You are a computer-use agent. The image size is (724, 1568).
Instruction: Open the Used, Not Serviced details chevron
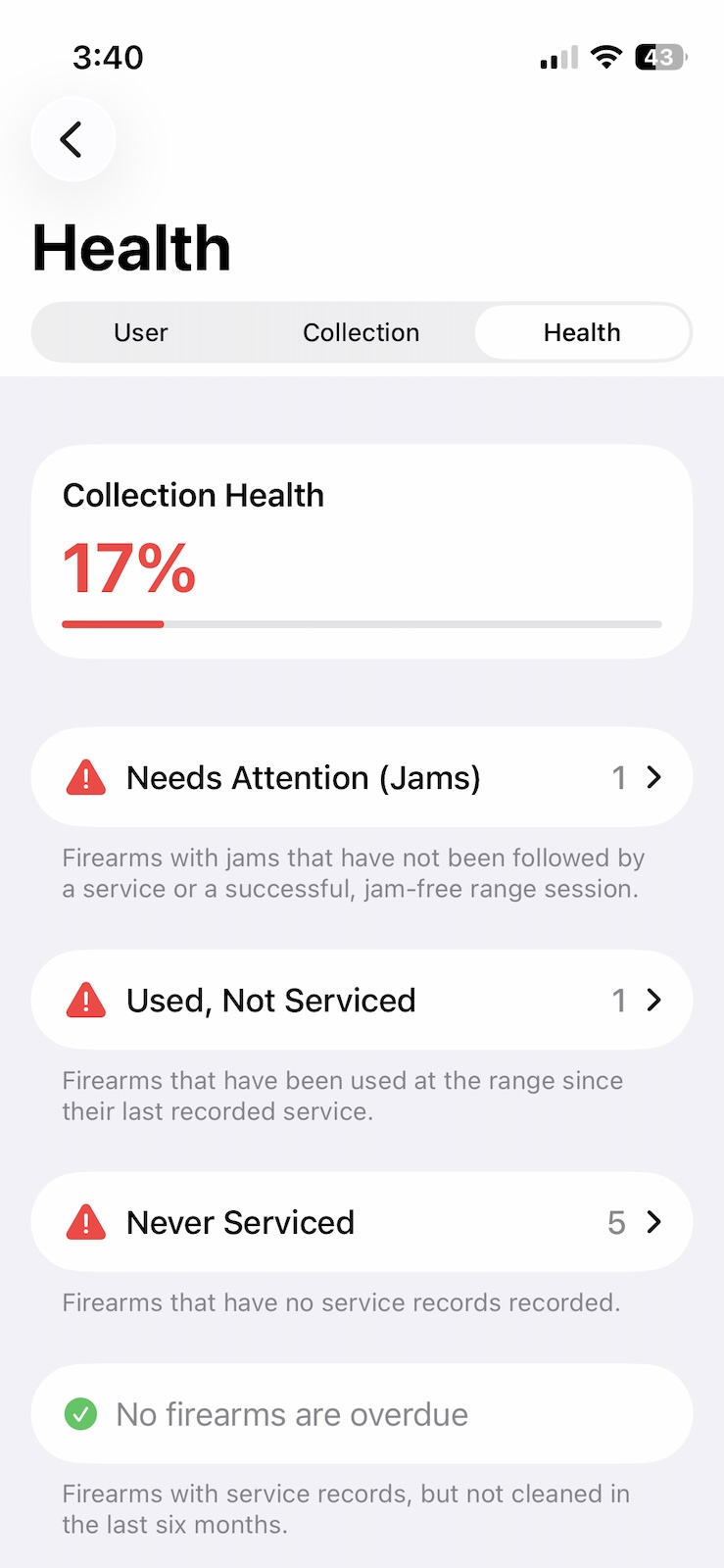(x=652, y=1001)
